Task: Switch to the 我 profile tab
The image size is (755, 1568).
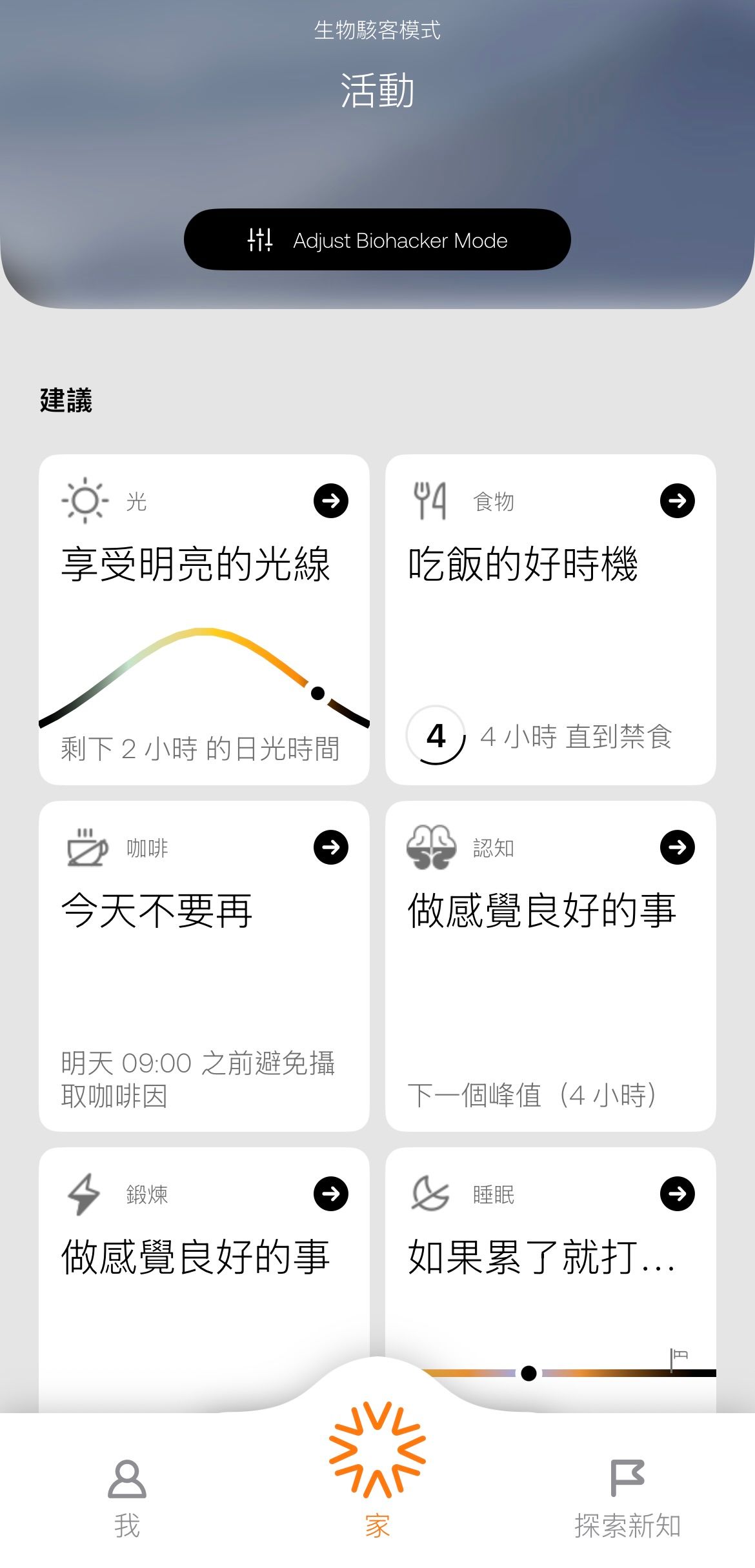Action: pos(127,1497)
